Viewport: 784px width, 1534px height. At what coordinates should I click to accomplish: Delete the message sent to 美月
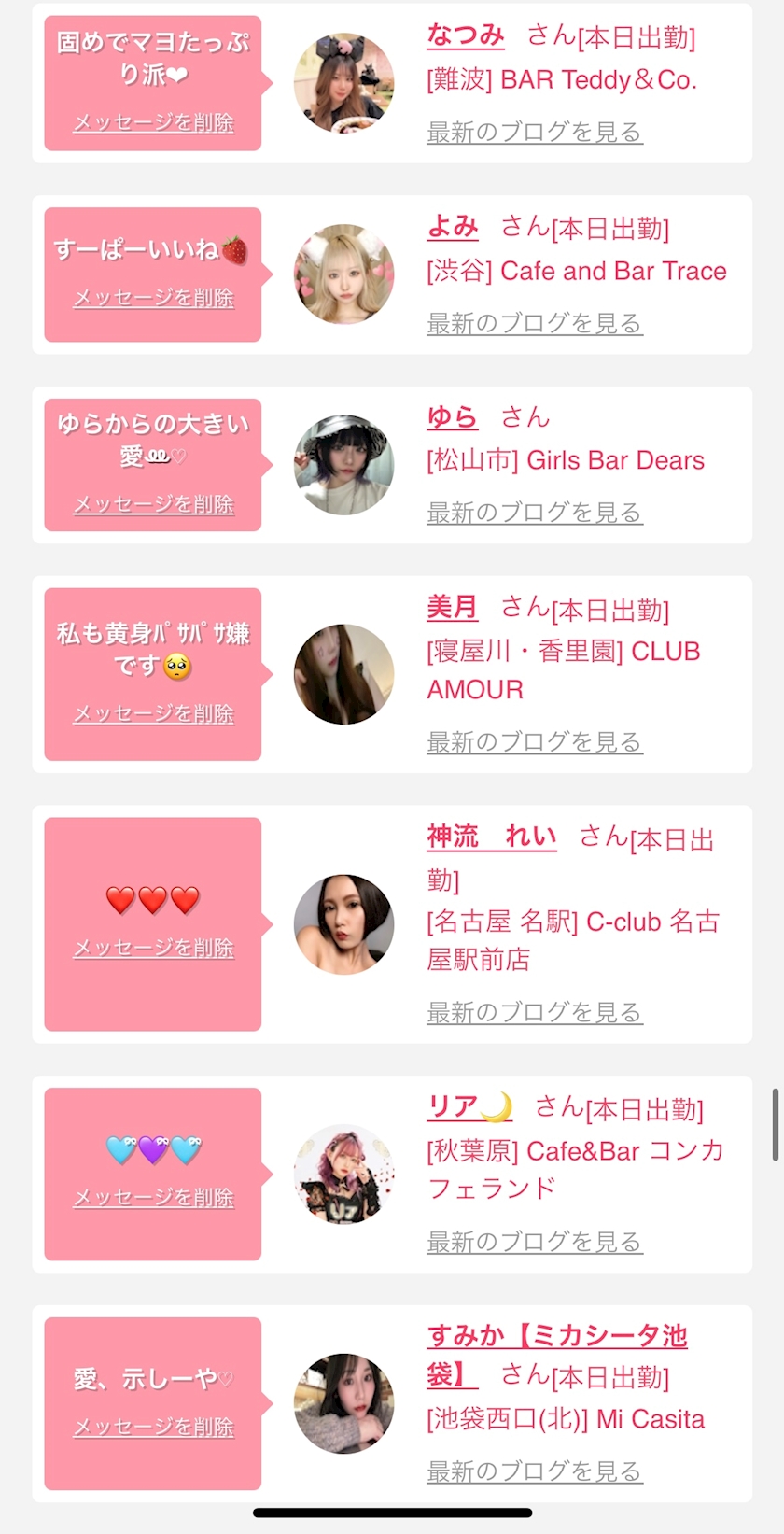[x=153, y=714]
